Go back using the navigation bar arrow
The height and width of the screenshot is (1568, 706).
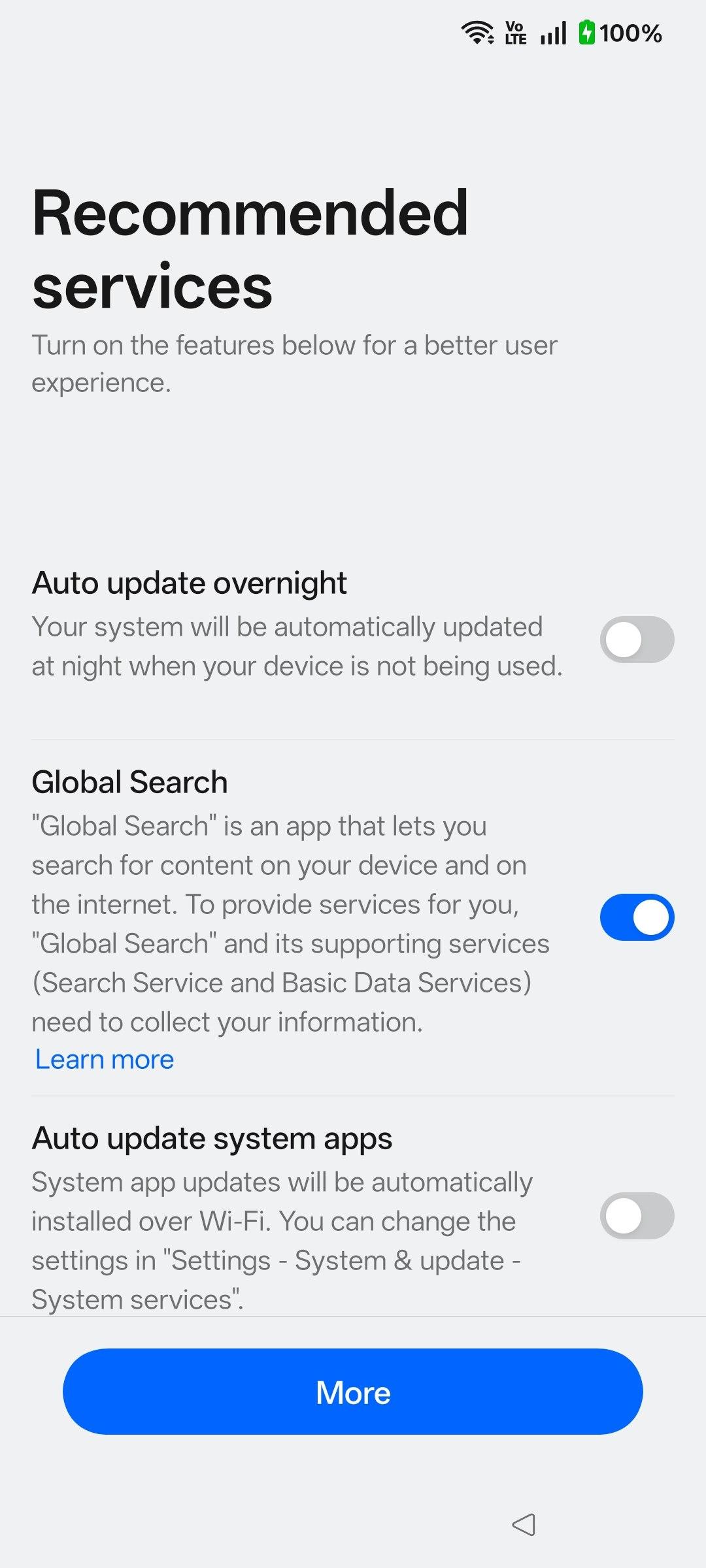[x=524, y=1525]
